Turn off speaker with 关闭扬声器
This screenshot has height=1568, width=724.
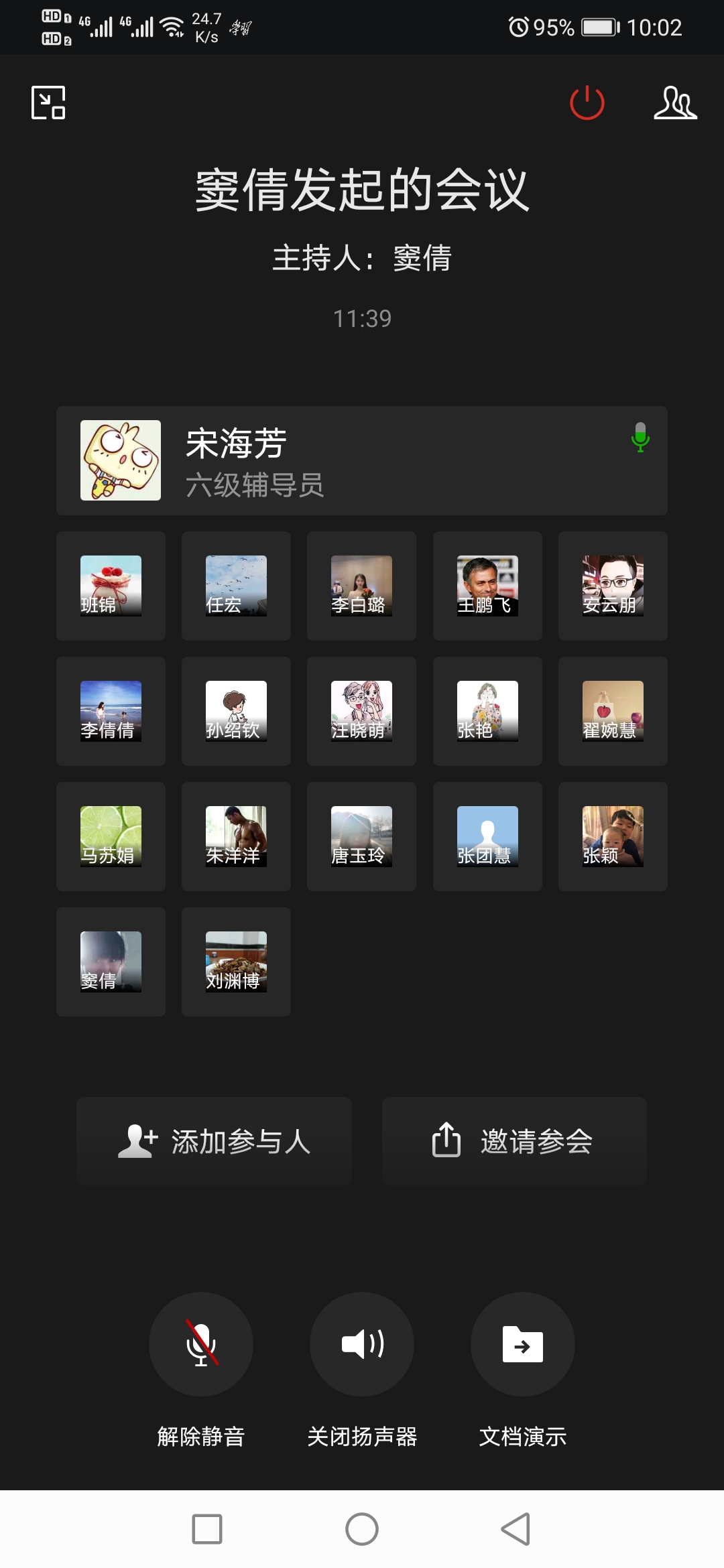tap(362, 1344)
